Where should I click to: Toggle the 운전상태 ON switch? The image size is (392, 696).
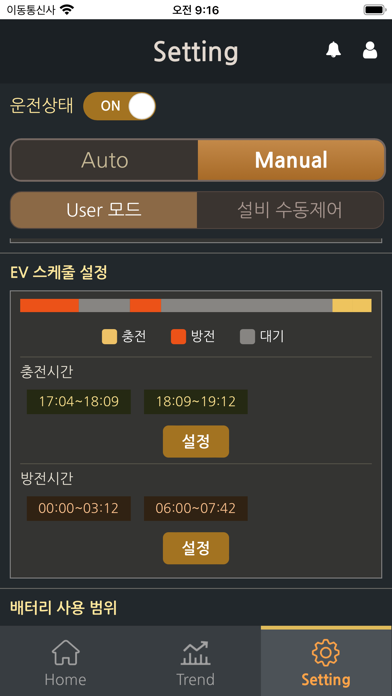coord(119,106)
